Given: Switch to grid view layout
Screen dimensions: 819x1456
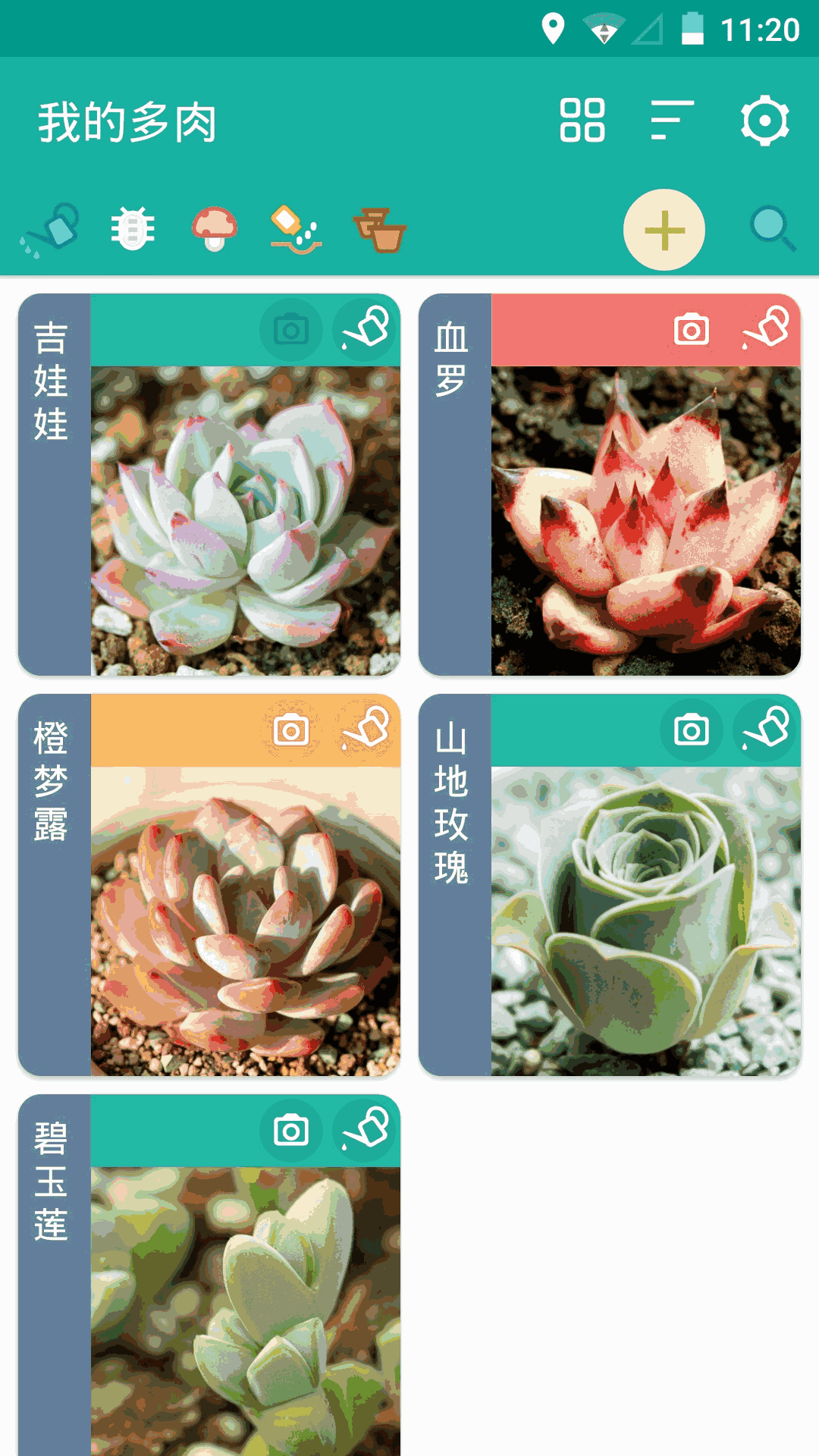Looking at the screenshot, I should pos(582,121).
